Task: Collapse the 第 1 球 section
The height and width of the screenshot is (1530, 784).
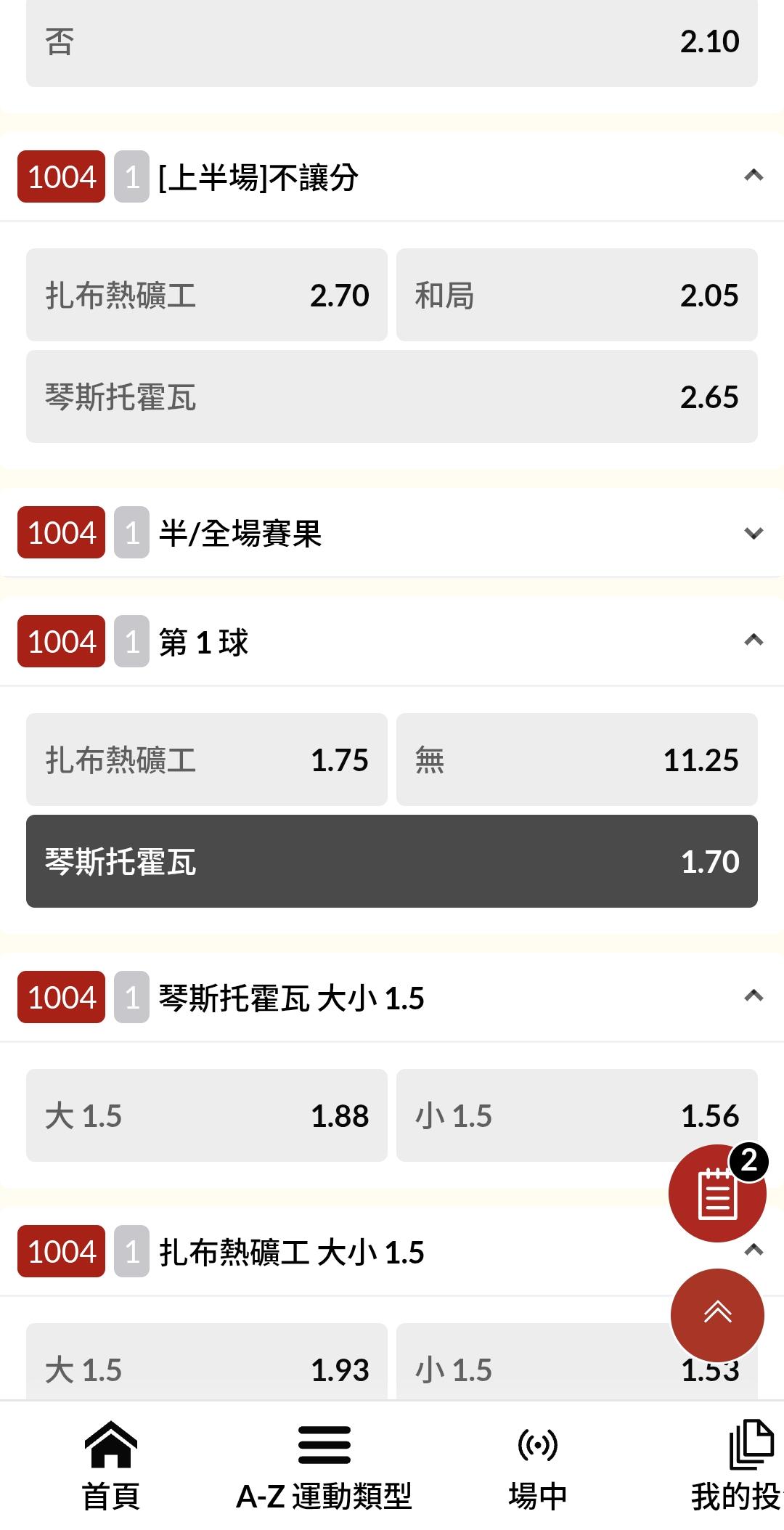Action: (x=754, y=640)
